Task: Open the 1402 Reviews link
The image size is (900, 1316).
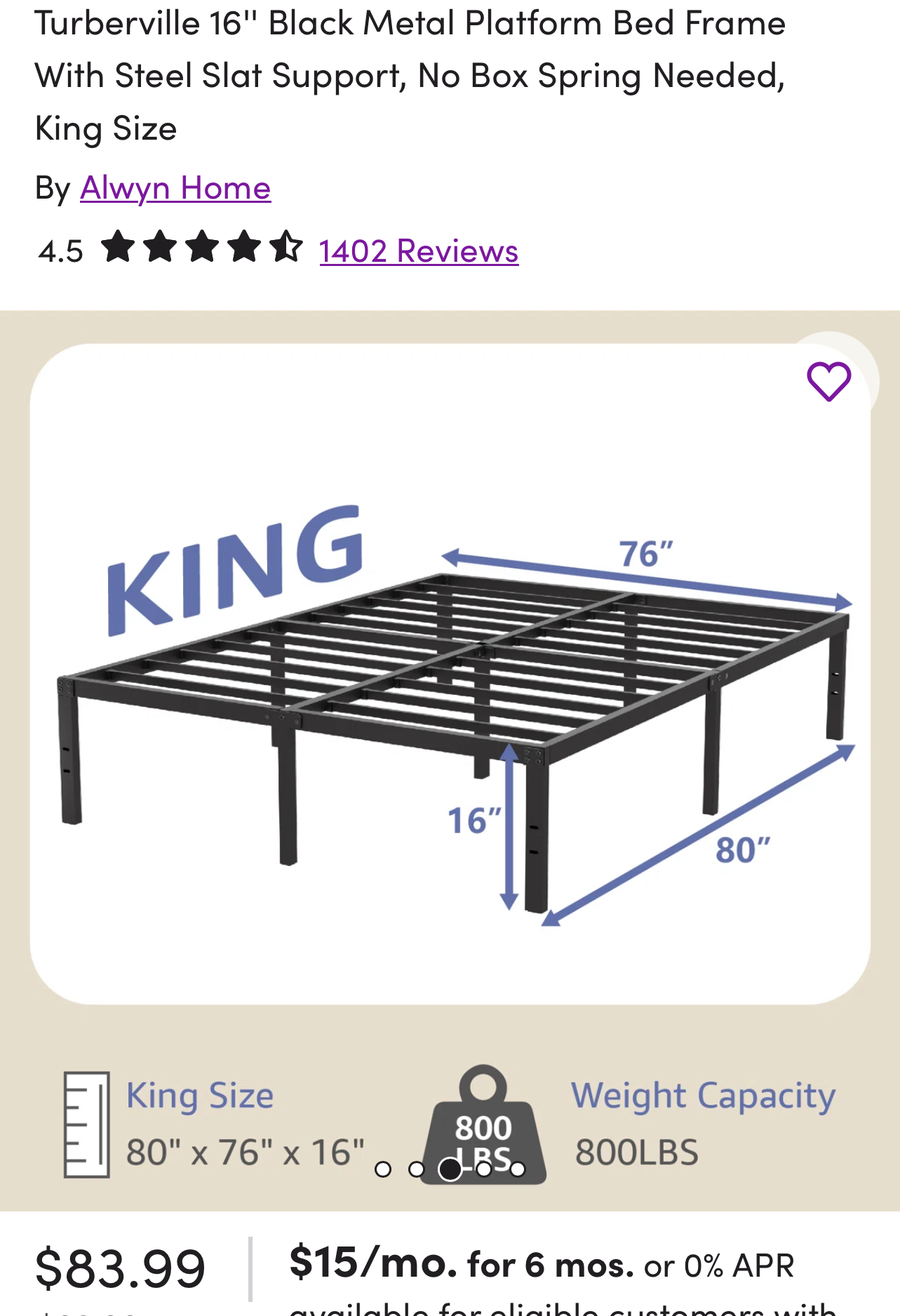Action: click(x=419, y=251)
